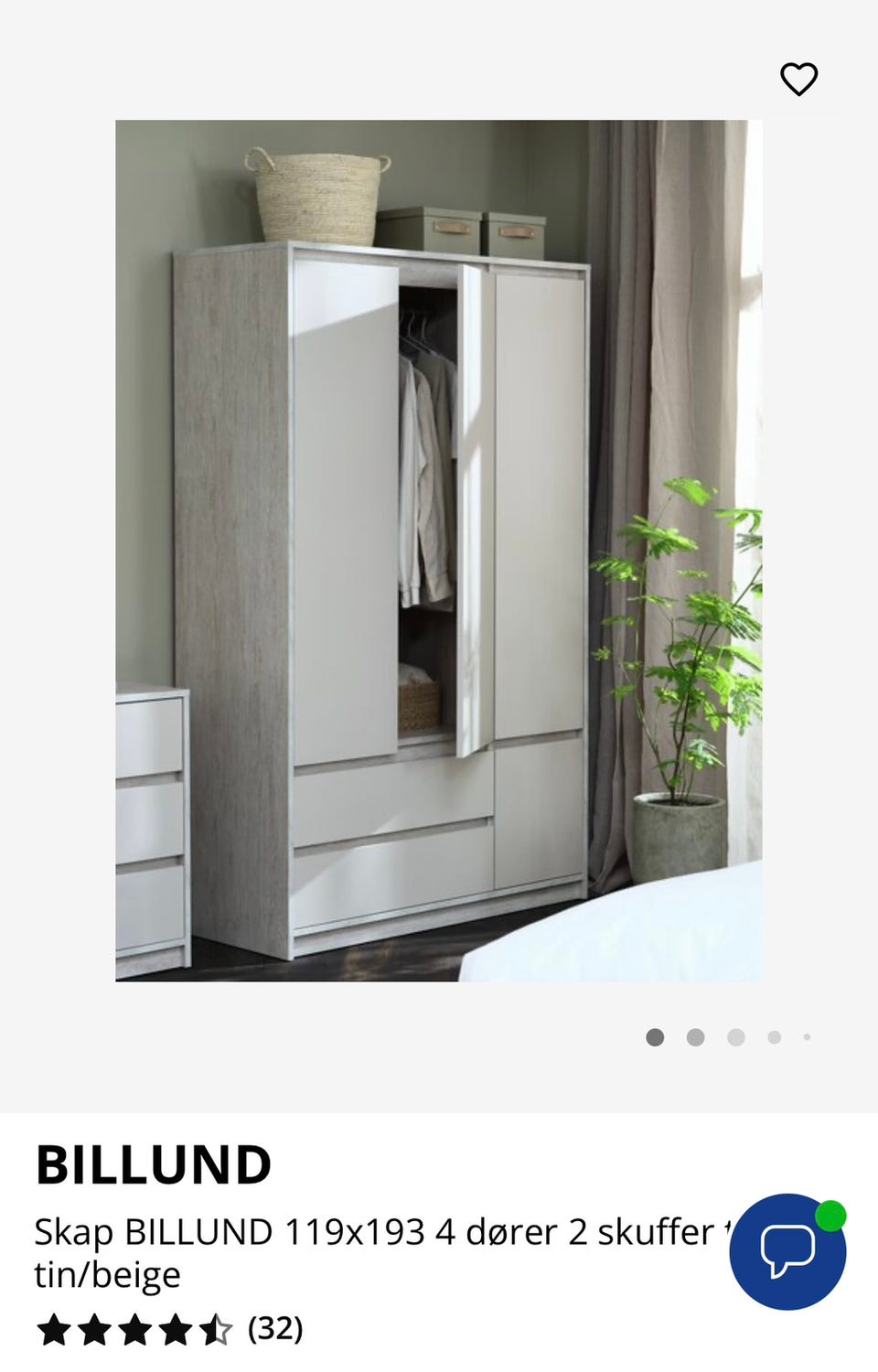View the wardrobe product photo
This screenshot has width=878, height=1372.
pos(437,549)
